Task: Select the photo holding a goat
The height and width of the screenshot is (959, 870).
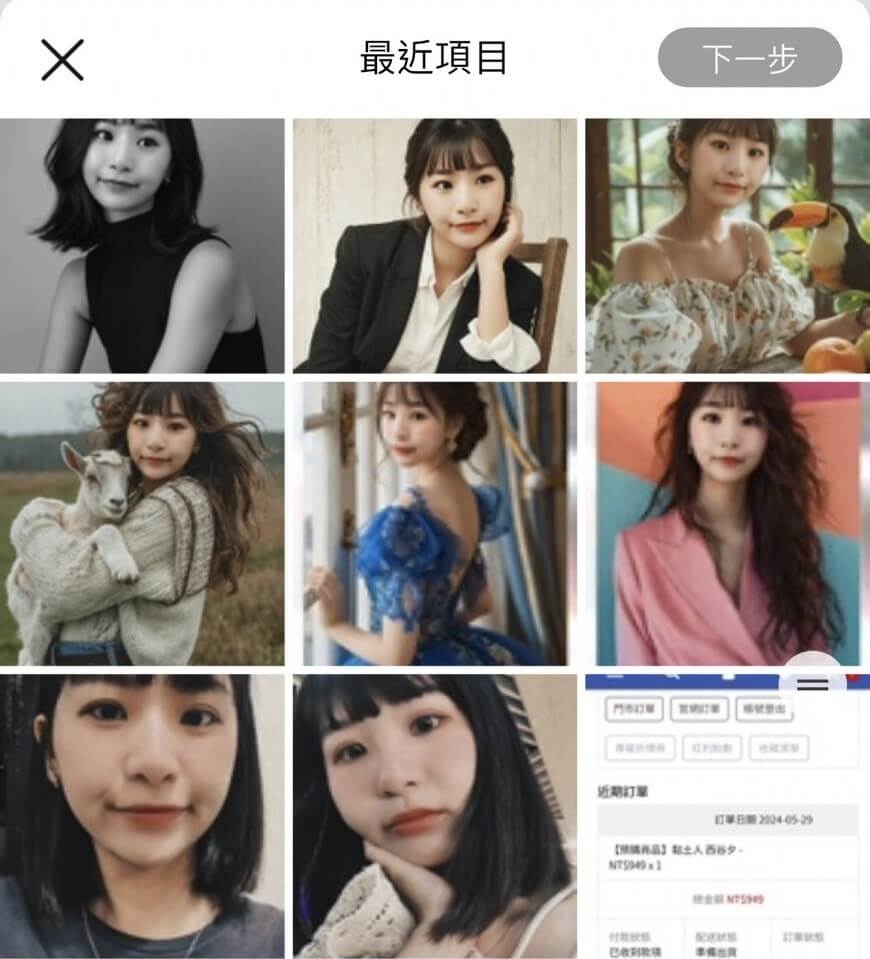Action: 142,523
